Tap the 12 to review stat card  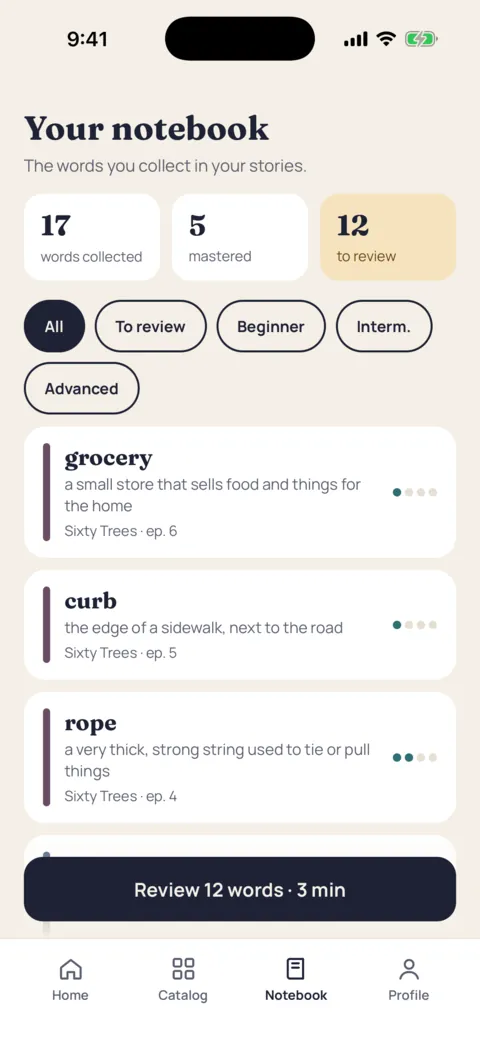tap(388, 237)
